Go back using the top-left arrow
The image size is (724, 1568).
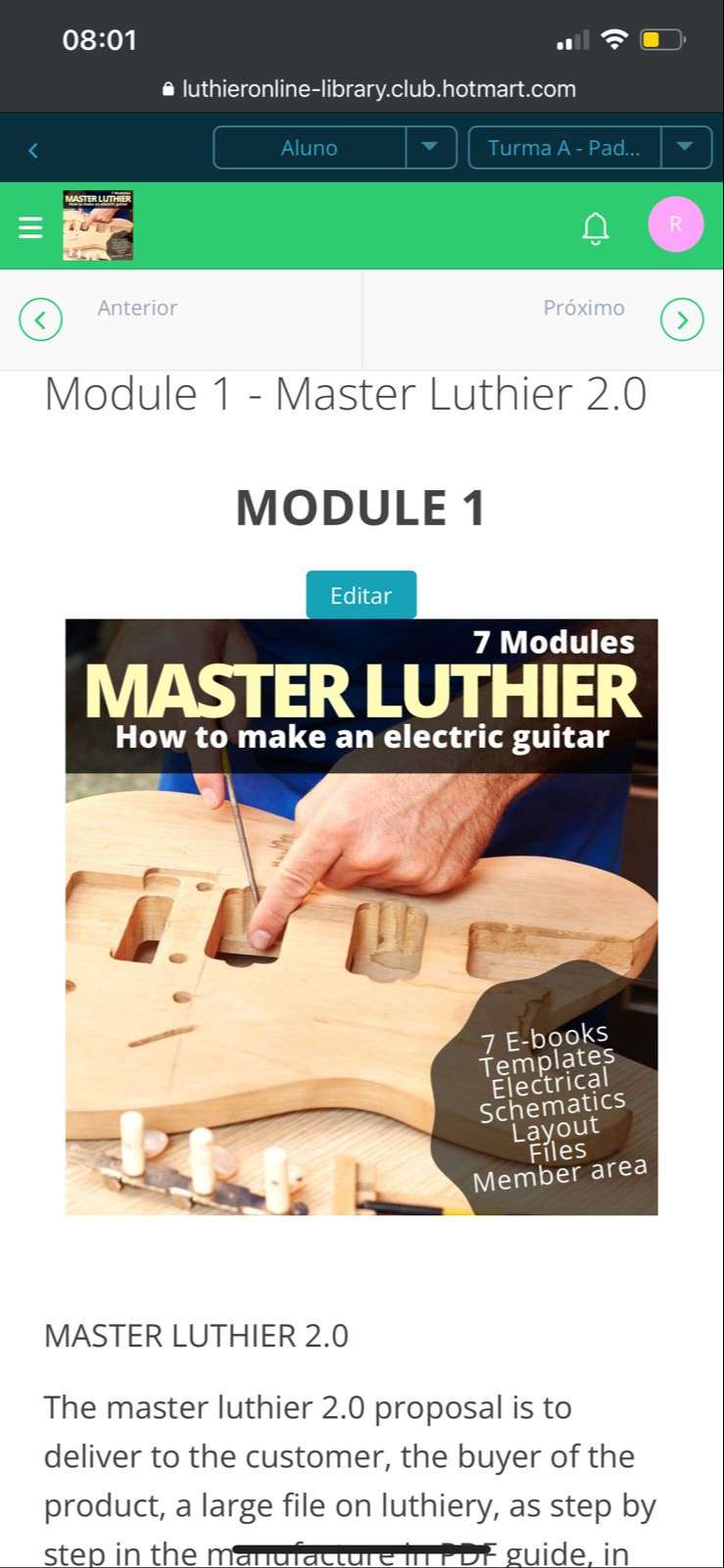point(33,149)
